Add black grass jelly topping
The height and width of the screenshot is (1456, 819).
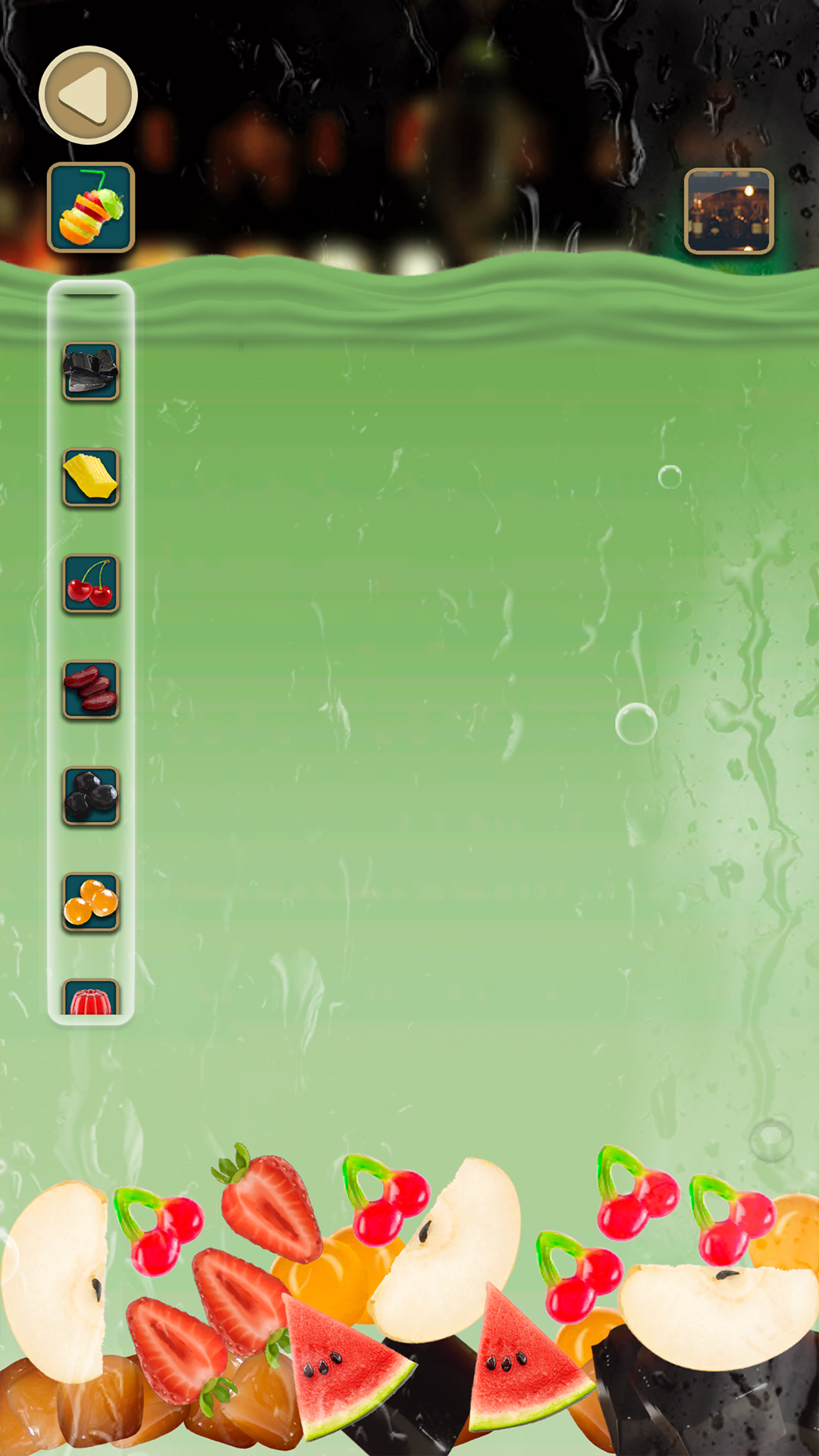click(91, 372)
